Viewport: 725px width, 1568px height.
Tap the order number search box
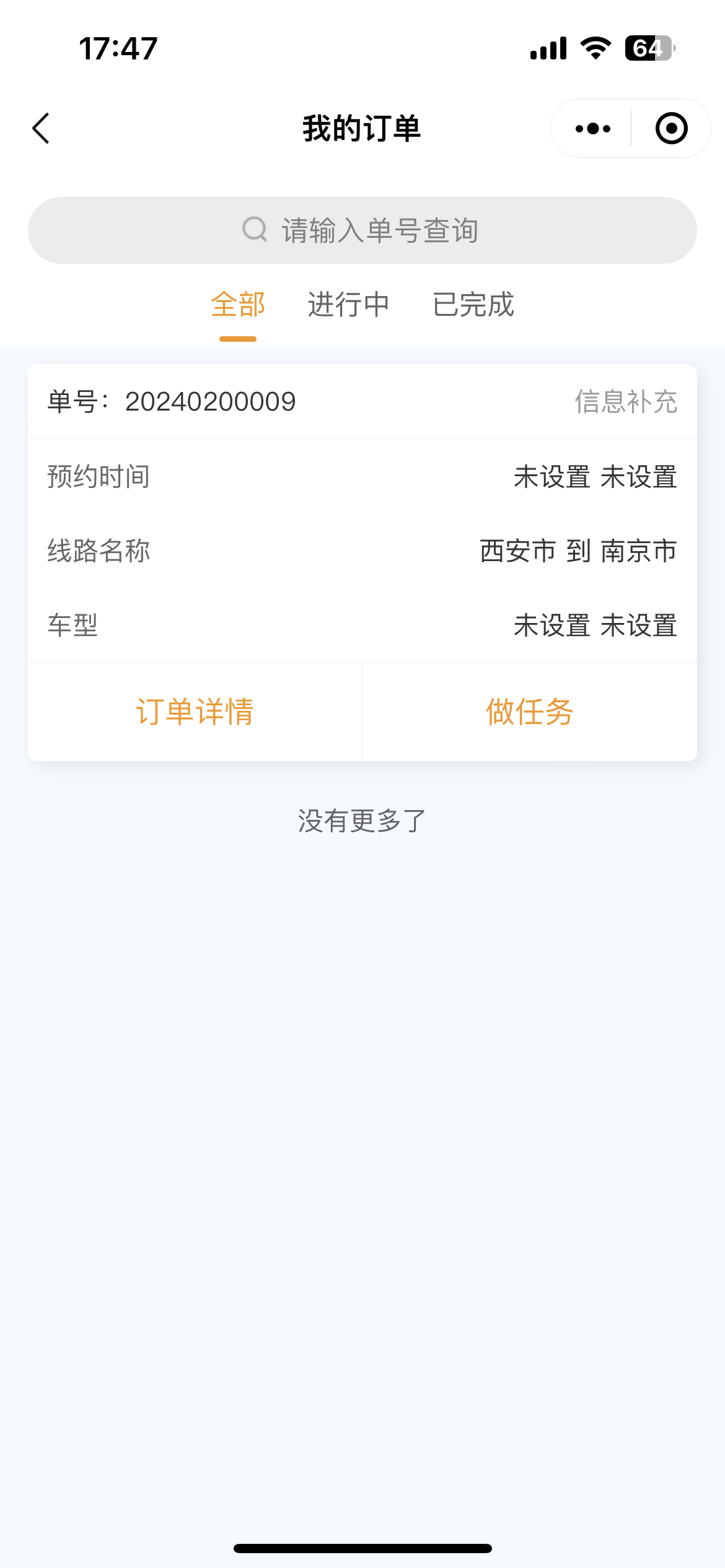pos(362,230)
